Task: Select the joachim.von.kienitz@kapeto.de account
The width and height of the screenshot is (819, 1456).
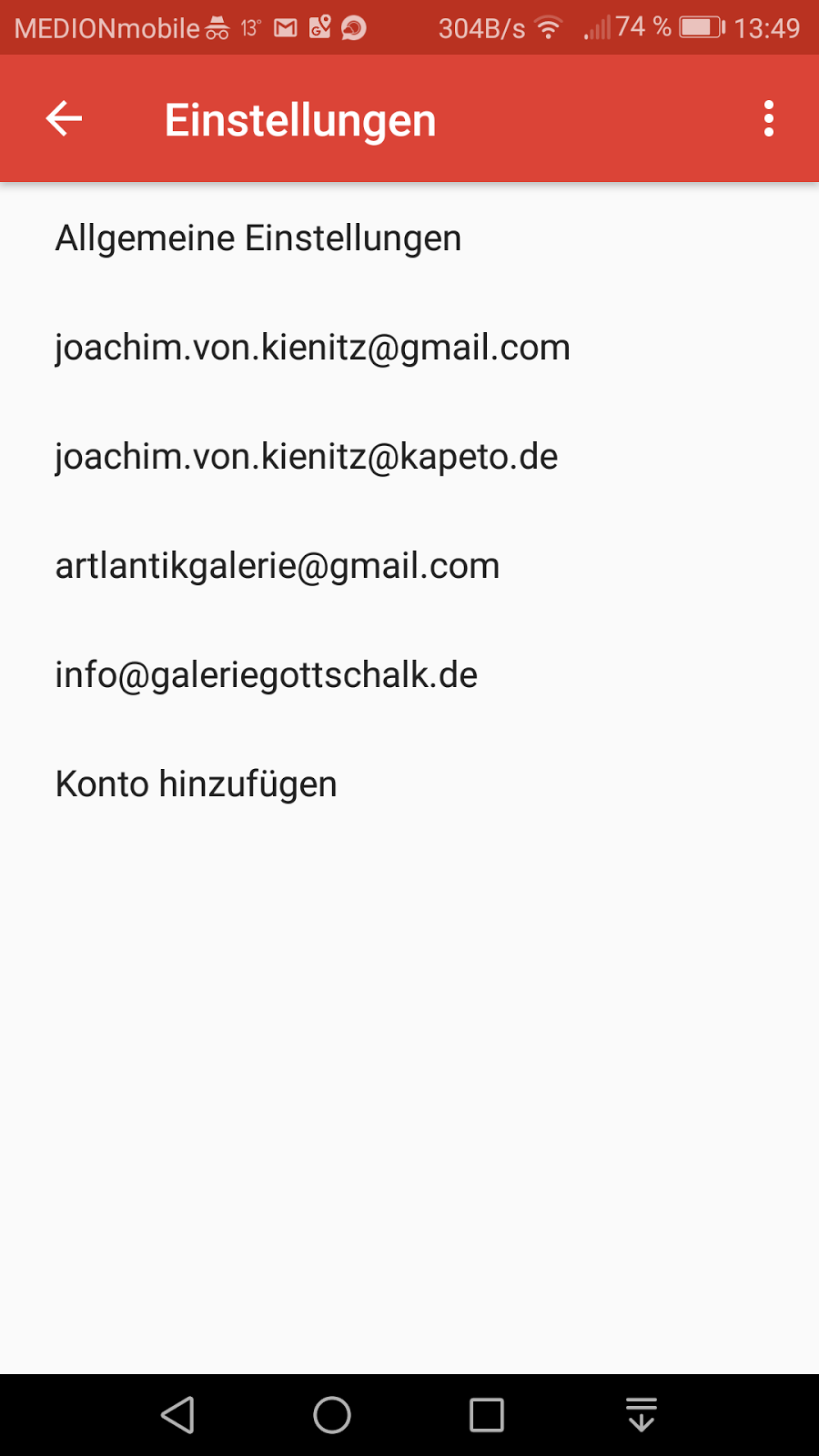Action: [x=306, y=457]
